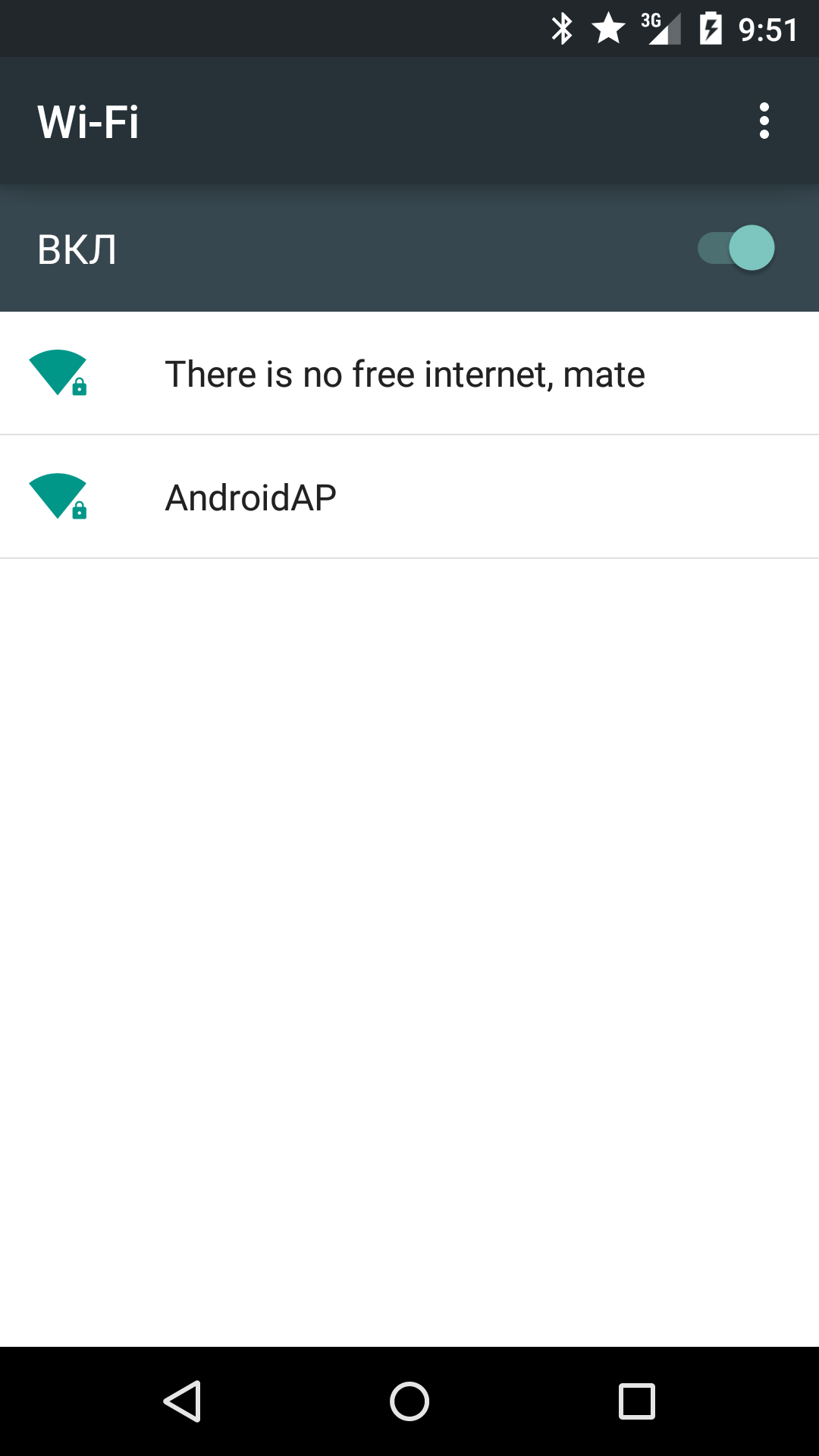819x1456 pixels.
Task: Connect to the AndroidAP network
Action: [x=251, y=497]
